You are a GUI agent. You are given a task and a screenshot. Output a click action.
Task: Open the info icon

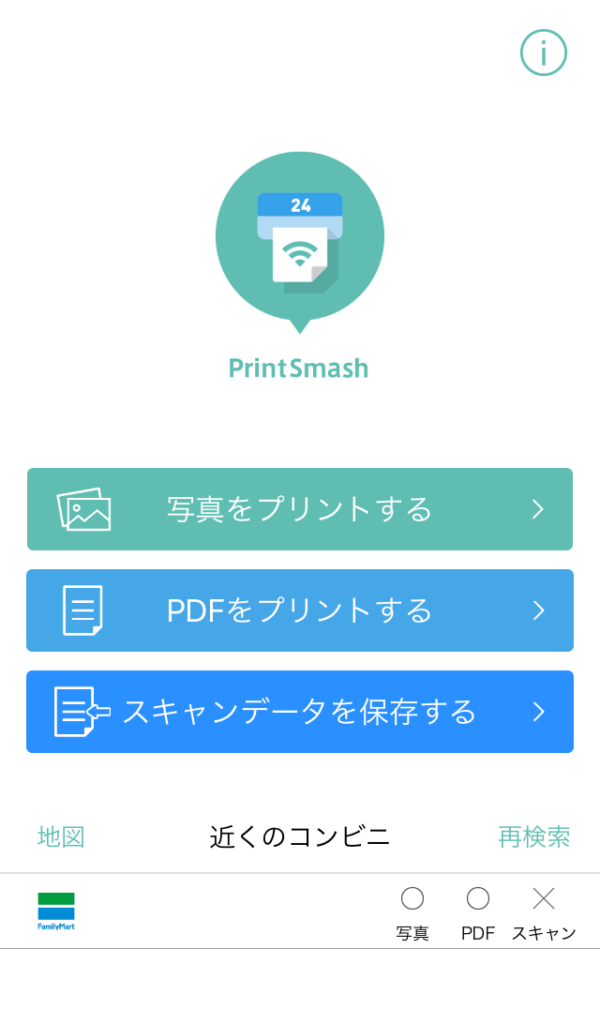[543, 52]
